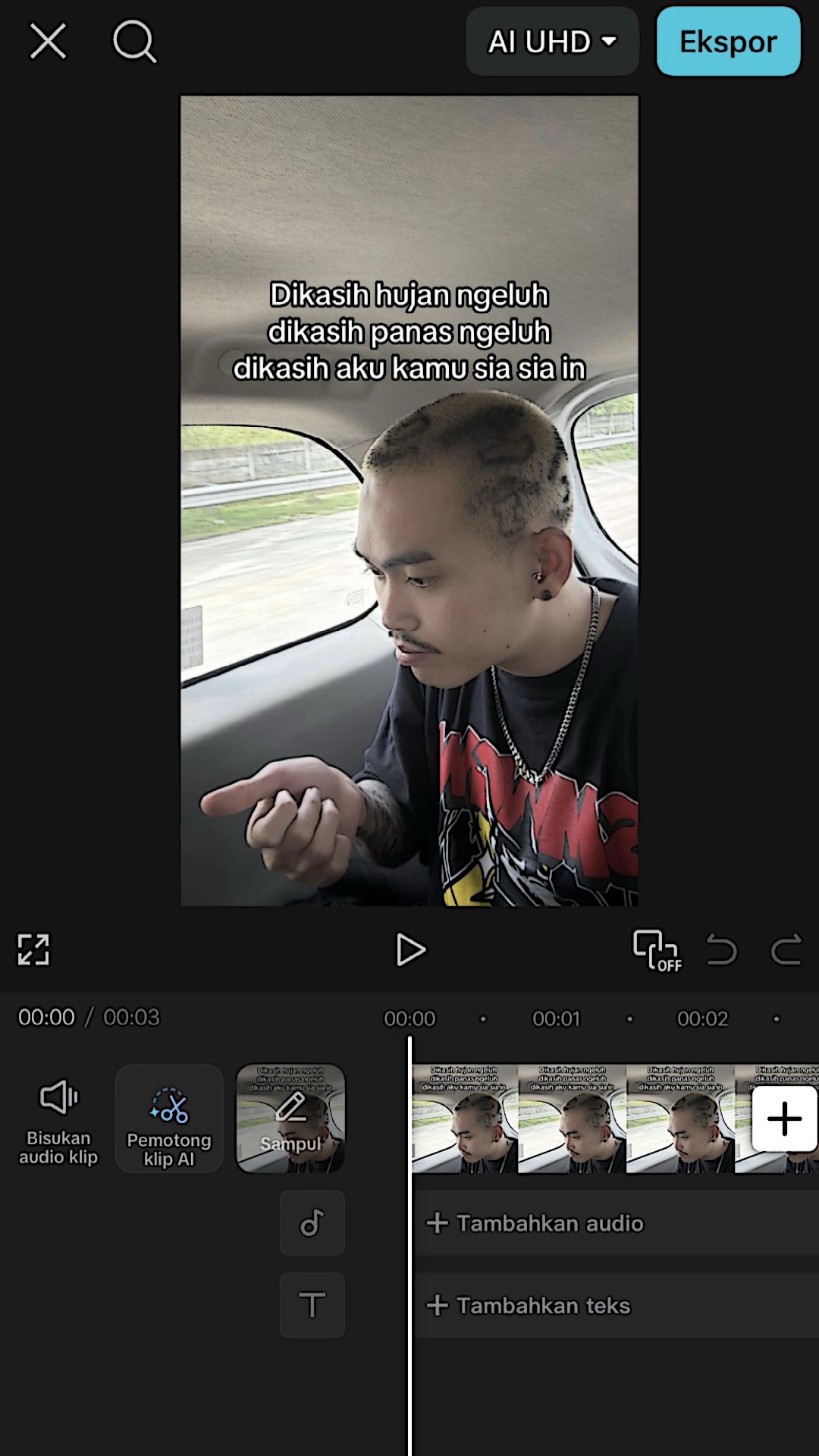Enter fullscreen preview
The image size is (819, 1456).
33,949
